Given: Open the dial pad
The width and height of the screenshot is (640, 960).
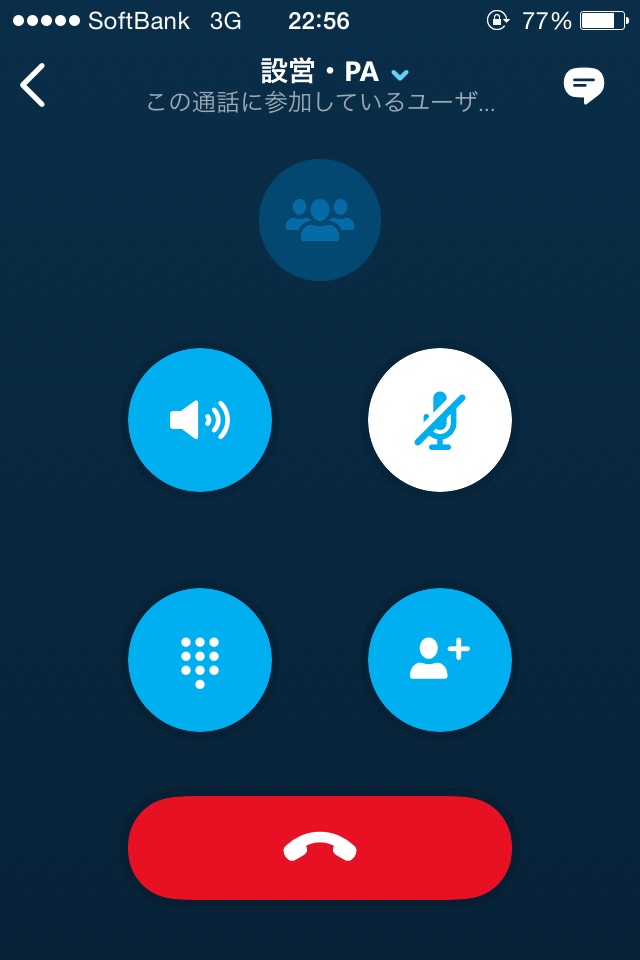Looking at the screenshot, I should [200, 660].
